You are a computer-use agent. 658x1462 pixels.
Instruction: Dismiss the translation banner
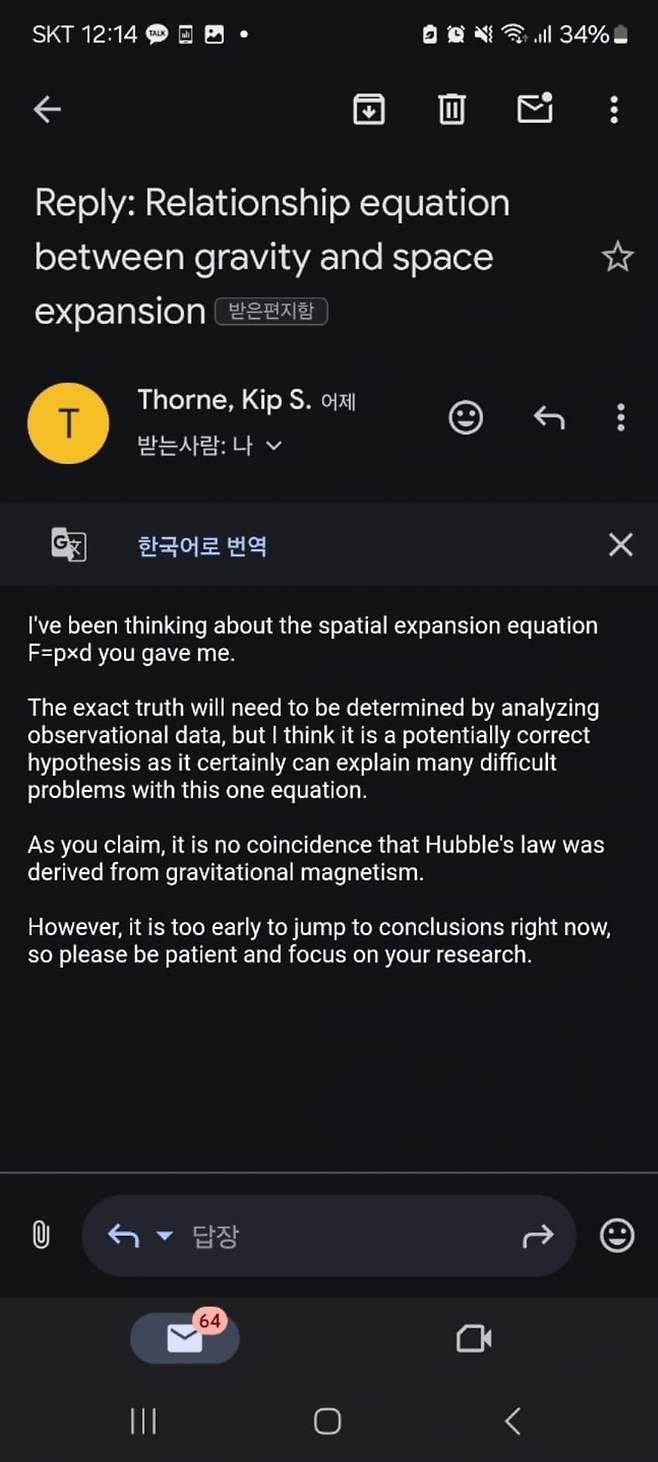point(620,545)
